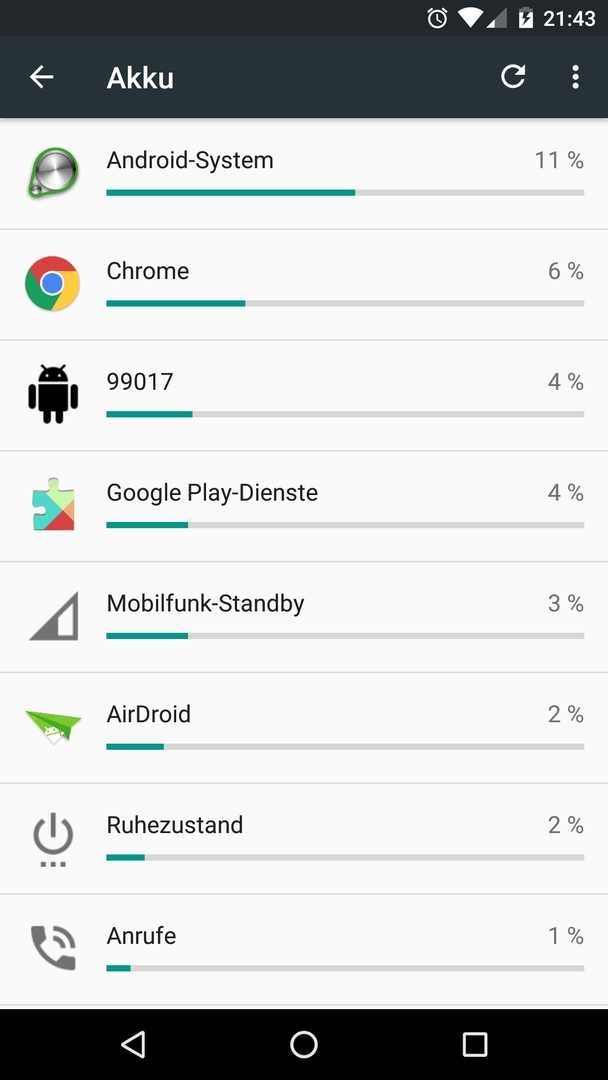The image size is (608, 1080).
Task: View Chrome battery usage
Action: tap(304, 284)
